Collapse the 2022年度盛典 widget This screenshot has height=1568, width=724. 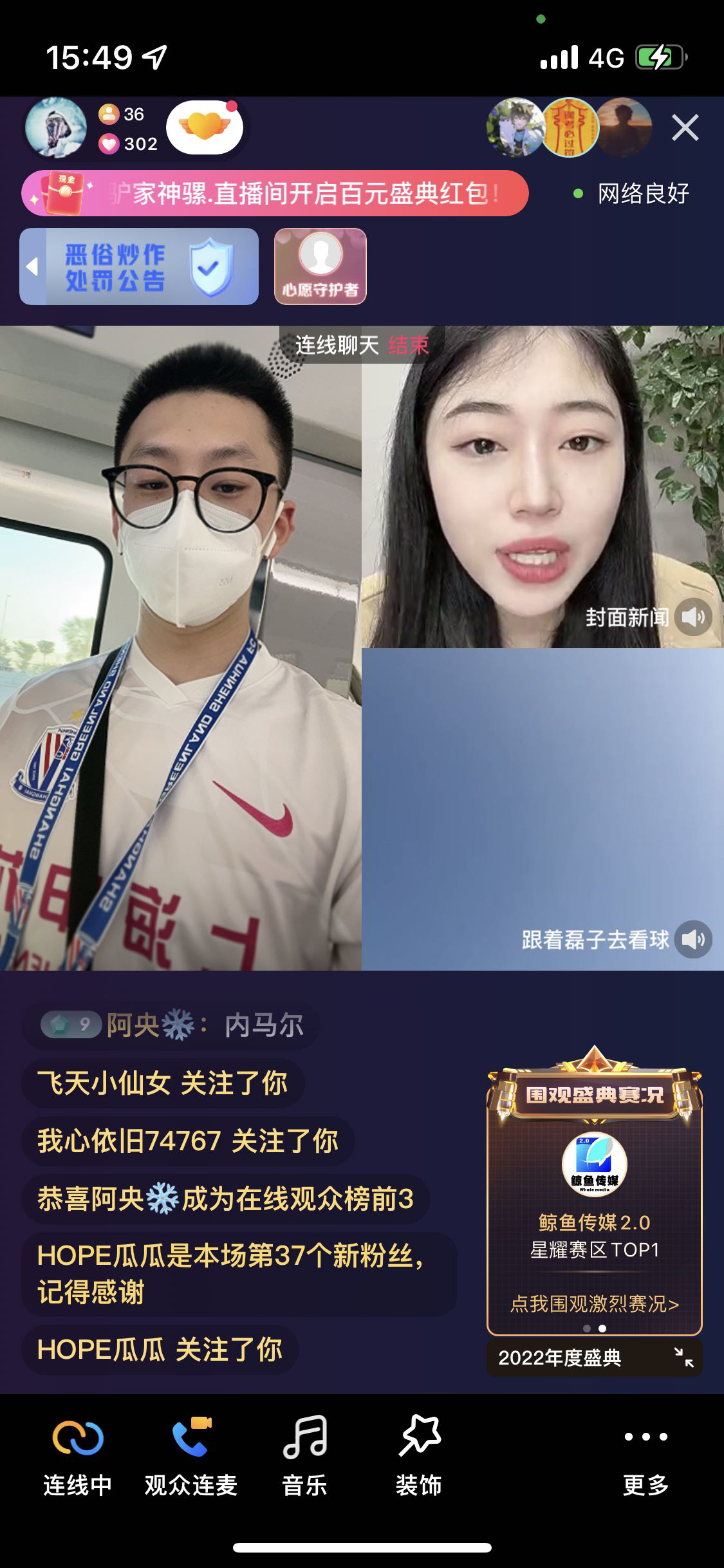683,1358
